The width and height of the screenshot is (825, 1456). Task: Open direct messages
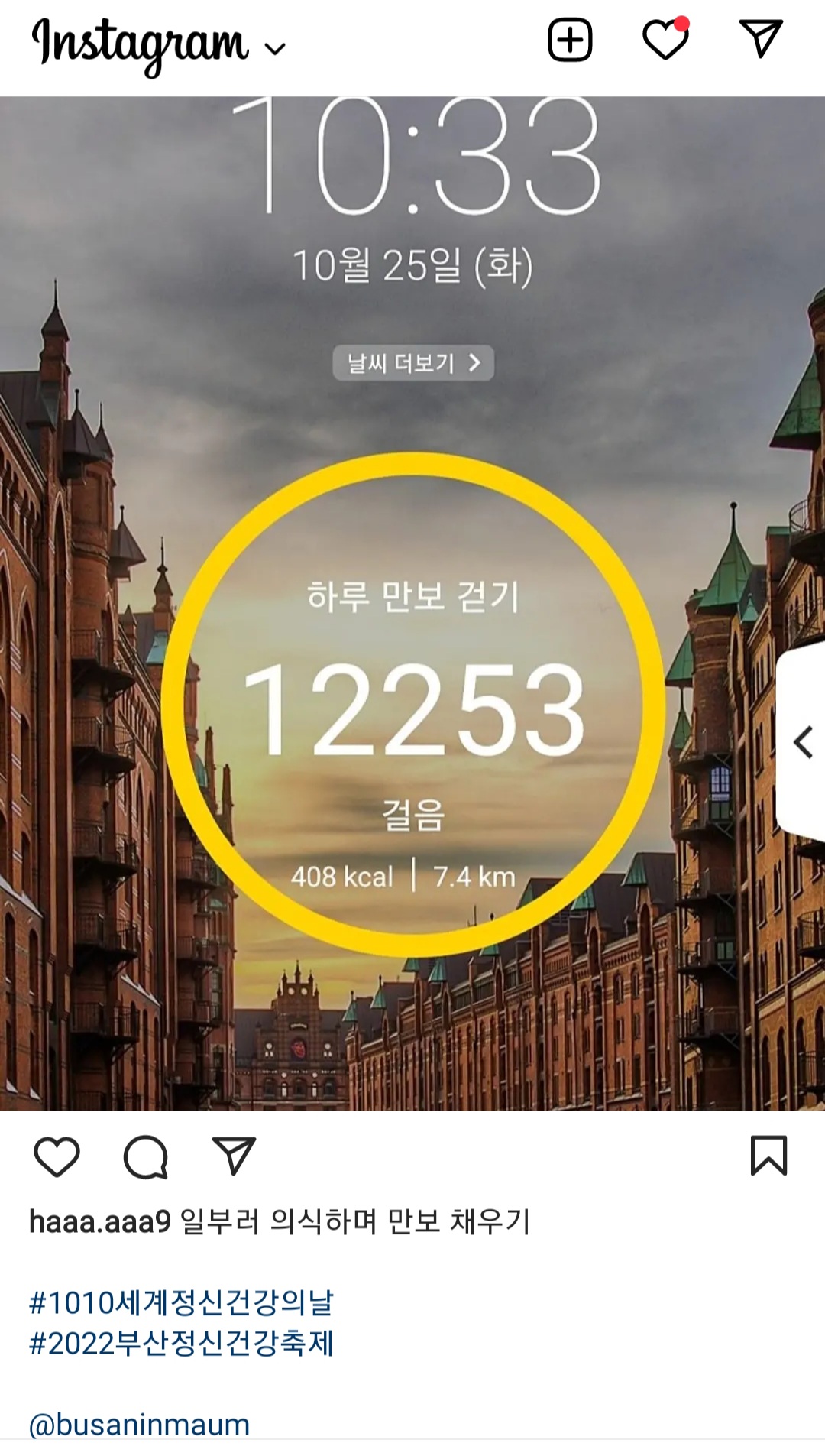click(x=761, y=38)
